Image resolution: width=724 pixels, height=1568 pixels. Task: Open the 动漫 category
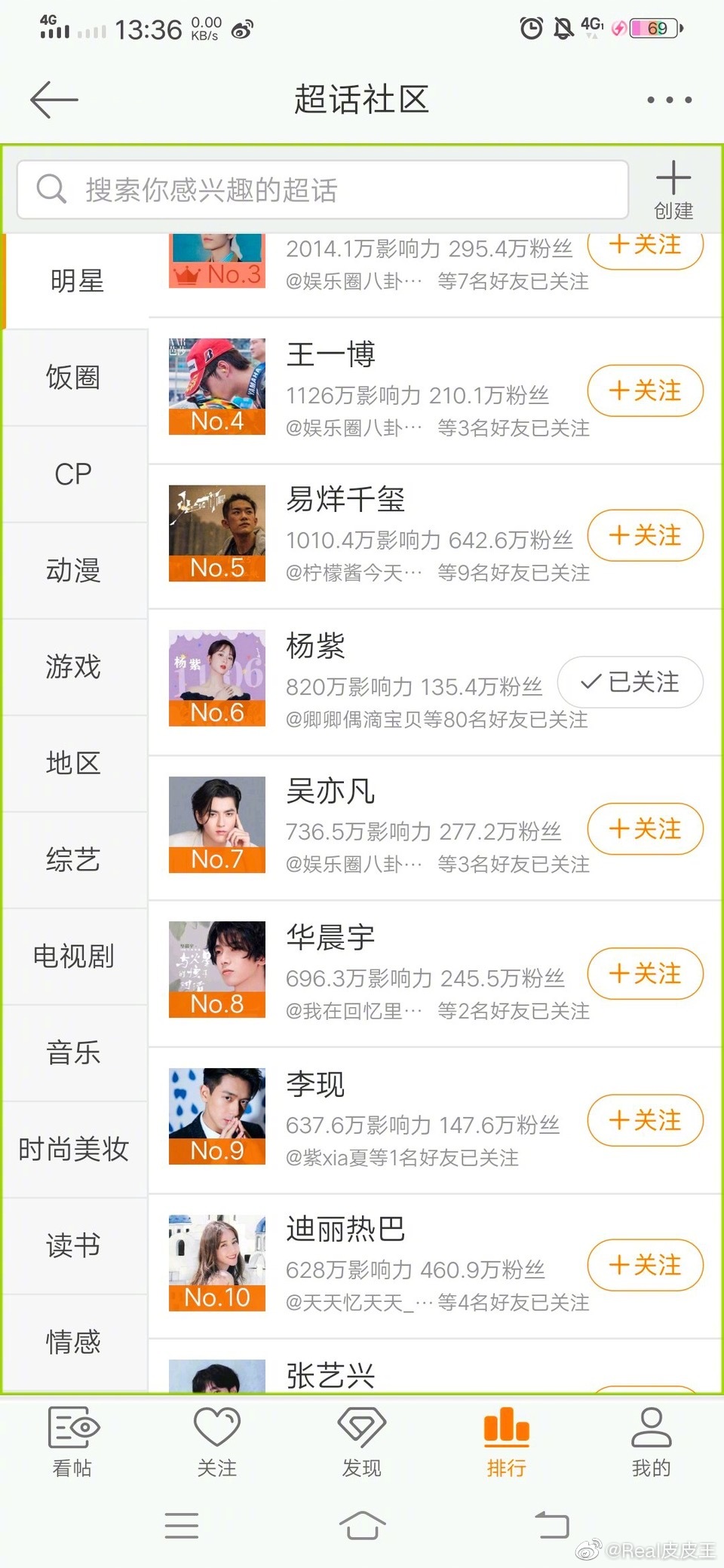(x=73, y=570)
